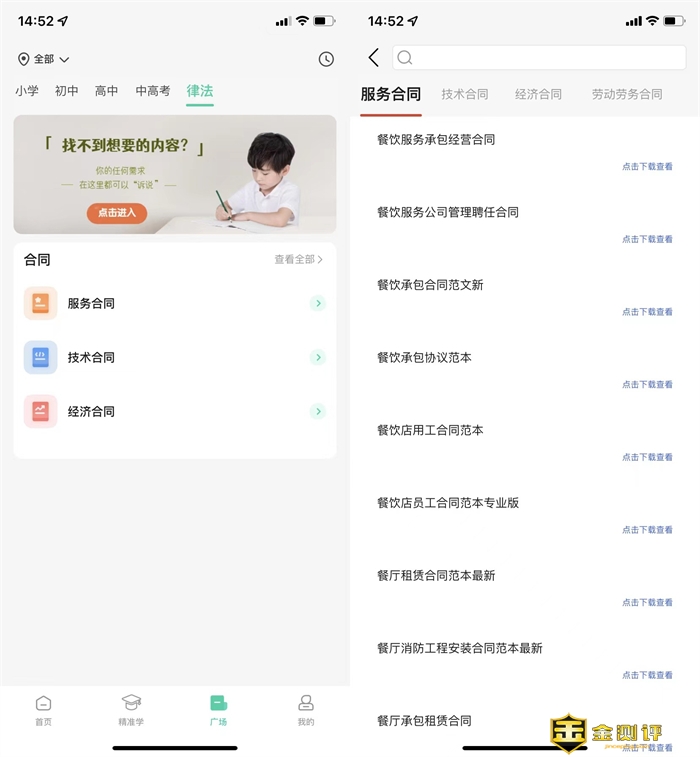700x757 pixels.
Task: Open the 技术合同 list row with chevron
Action: [175, 358]
